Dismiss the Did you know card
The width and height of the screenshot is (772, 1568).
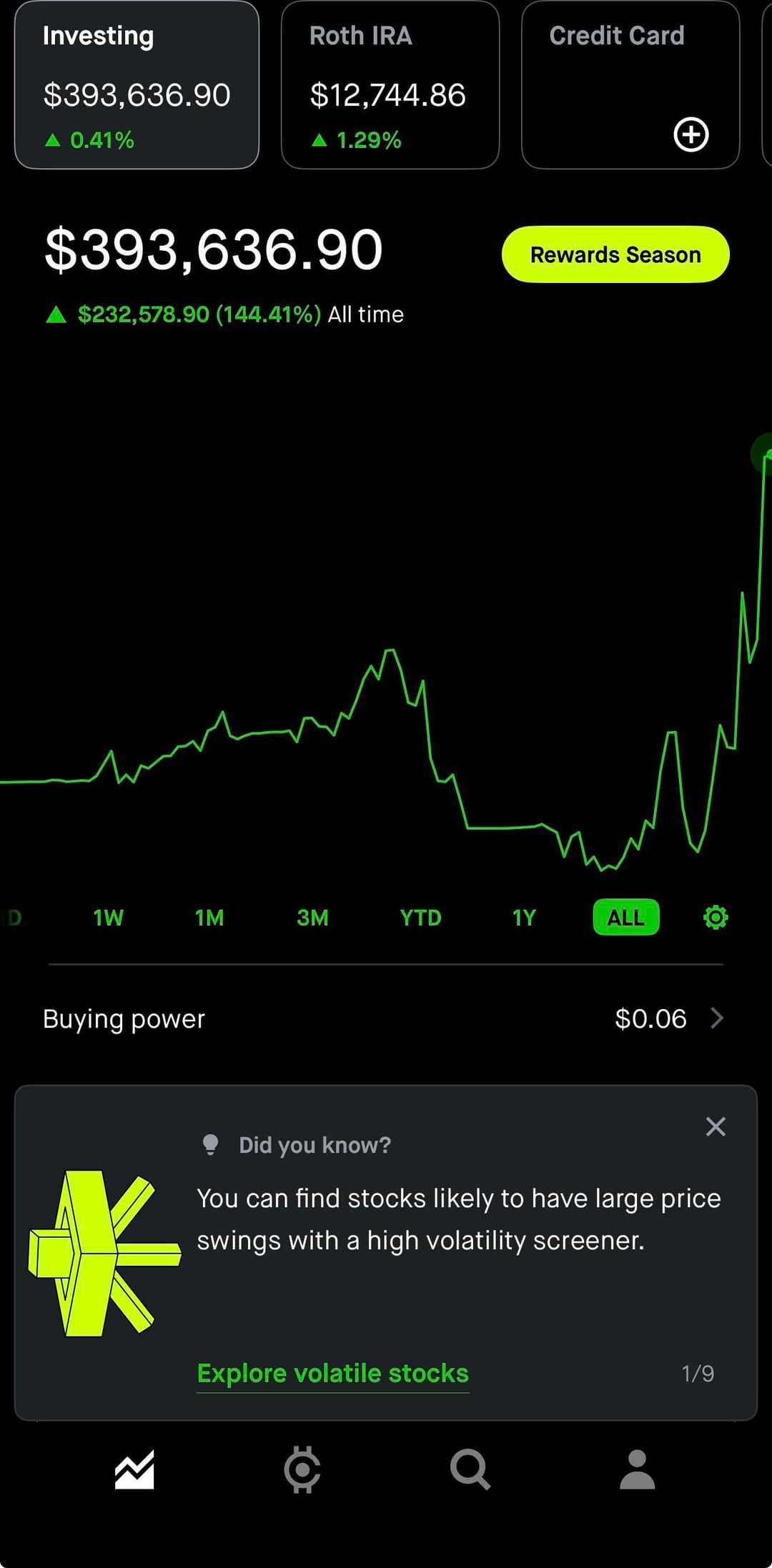pyautogui.click(x=716, y=1127)
